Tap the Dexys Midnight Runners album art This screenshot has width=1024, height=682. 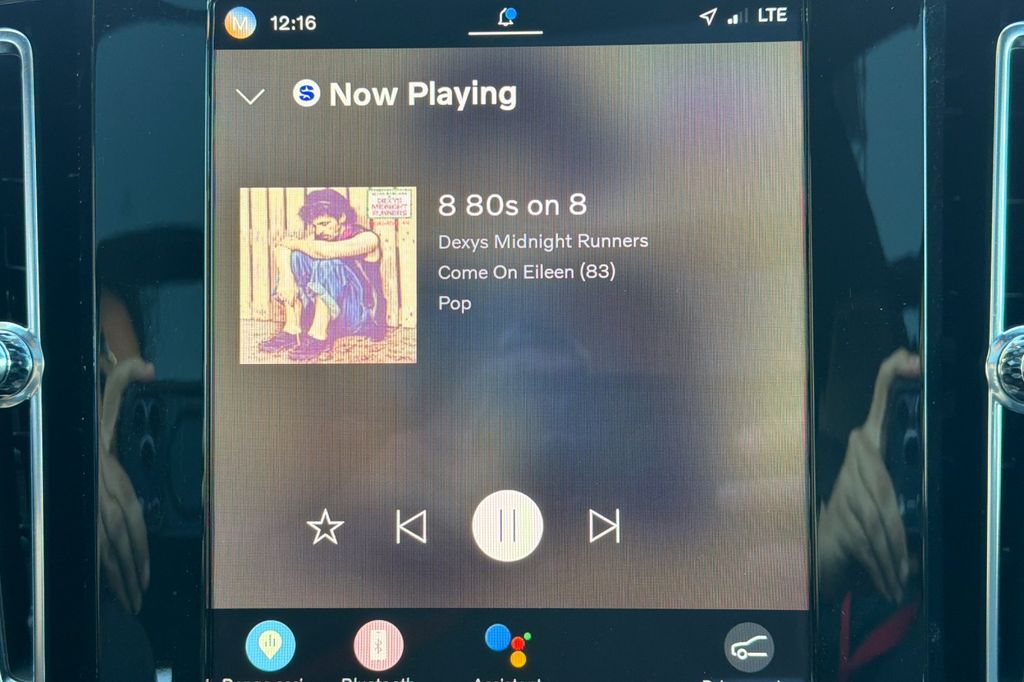[x=328, y=275]
